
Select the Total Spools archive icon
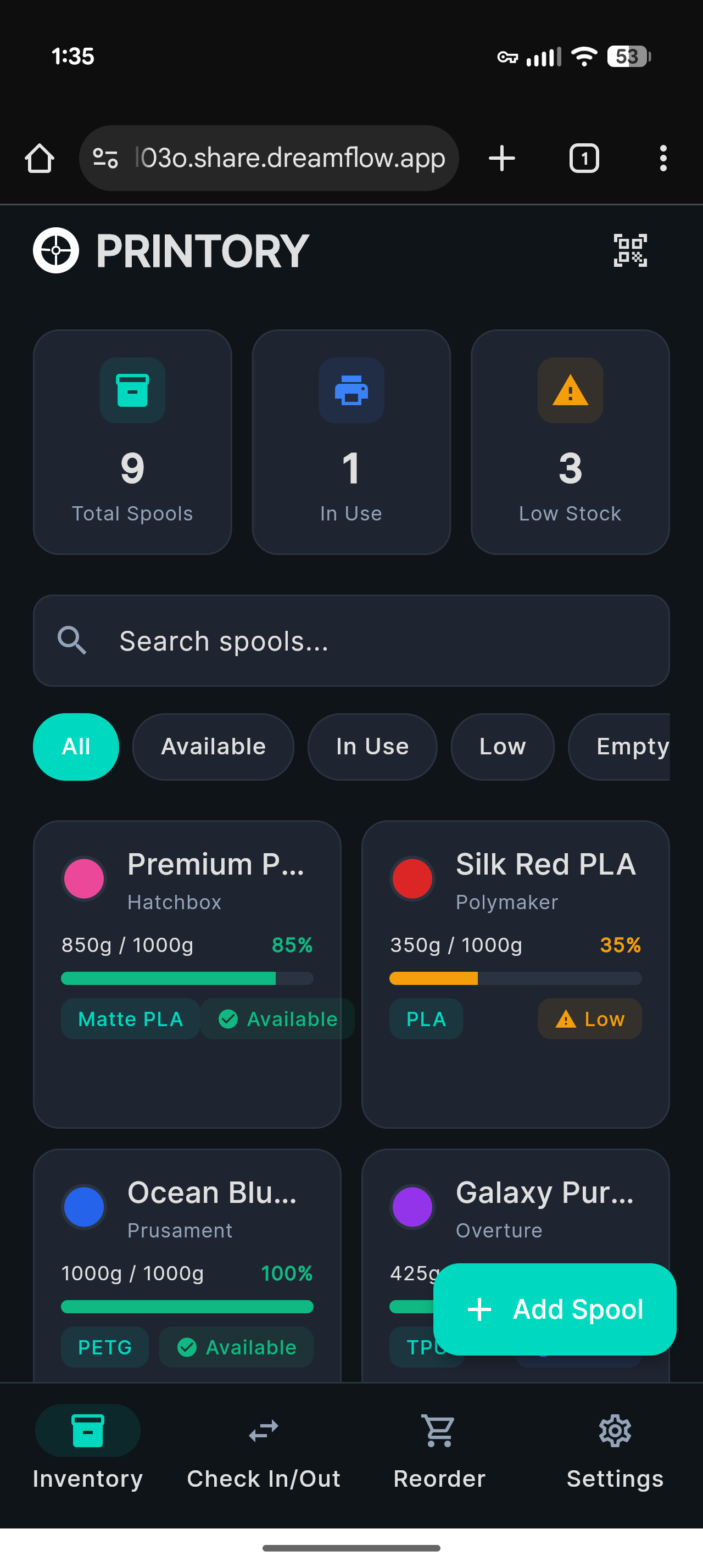coord(131,391)
